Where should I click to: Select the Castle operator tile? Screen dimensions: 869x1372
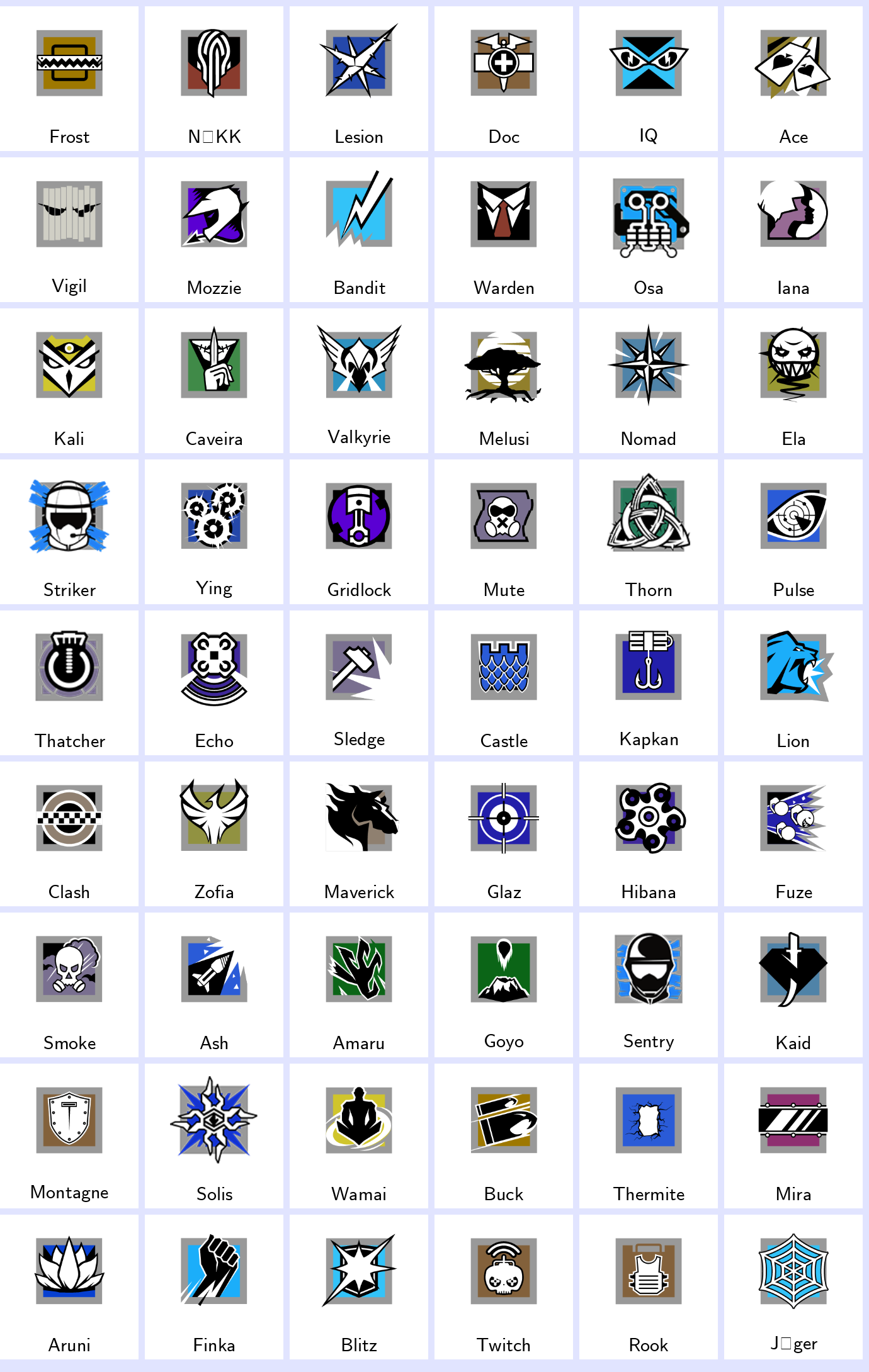click(x=504, y=683)
